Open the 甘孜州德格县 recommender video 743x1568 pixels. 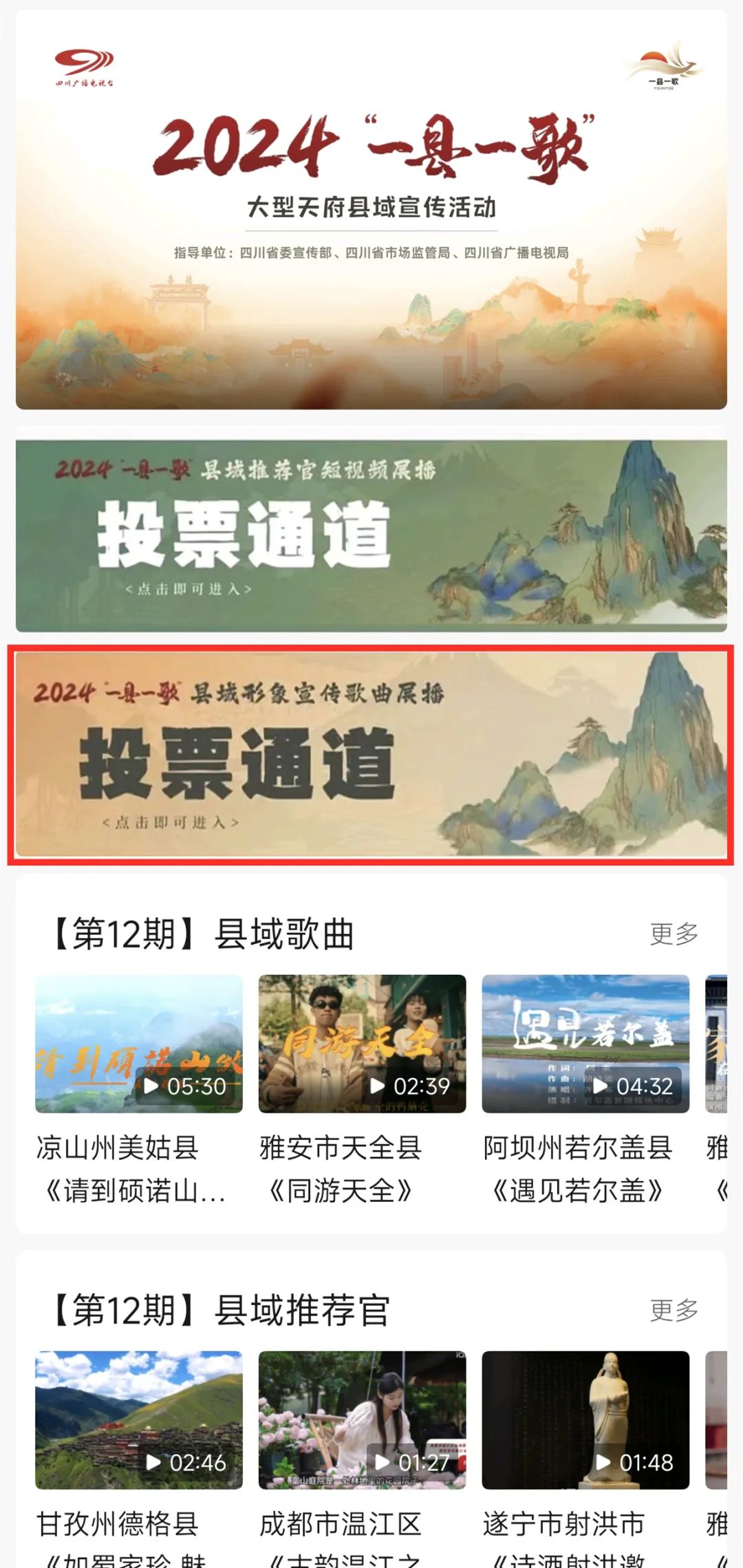click(x=139, y=1419)
